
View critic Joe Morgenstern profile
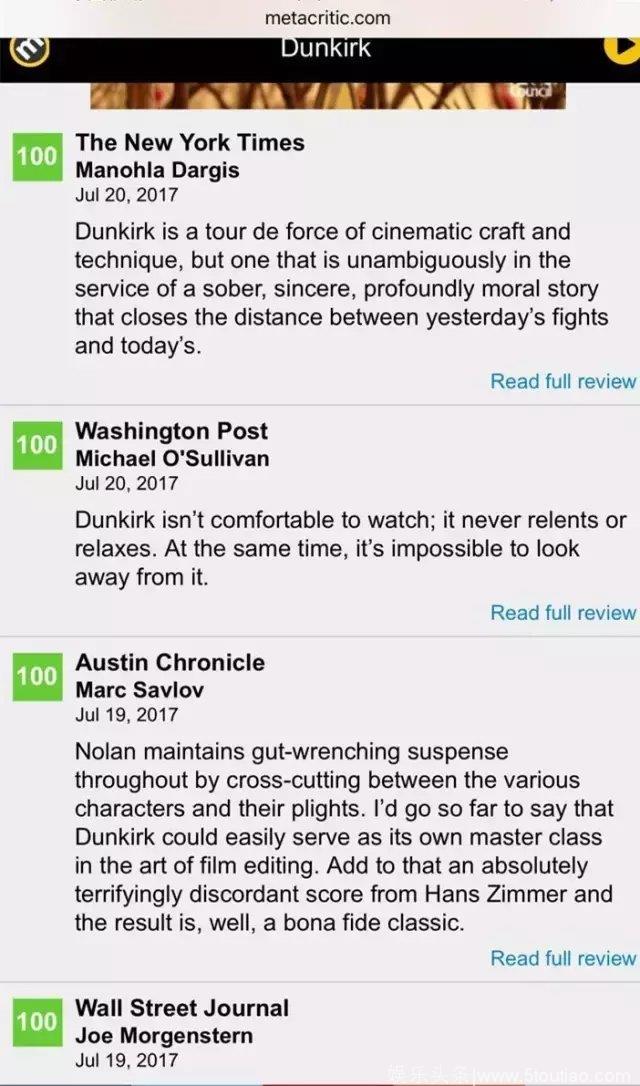click(x=163, y=1035)
